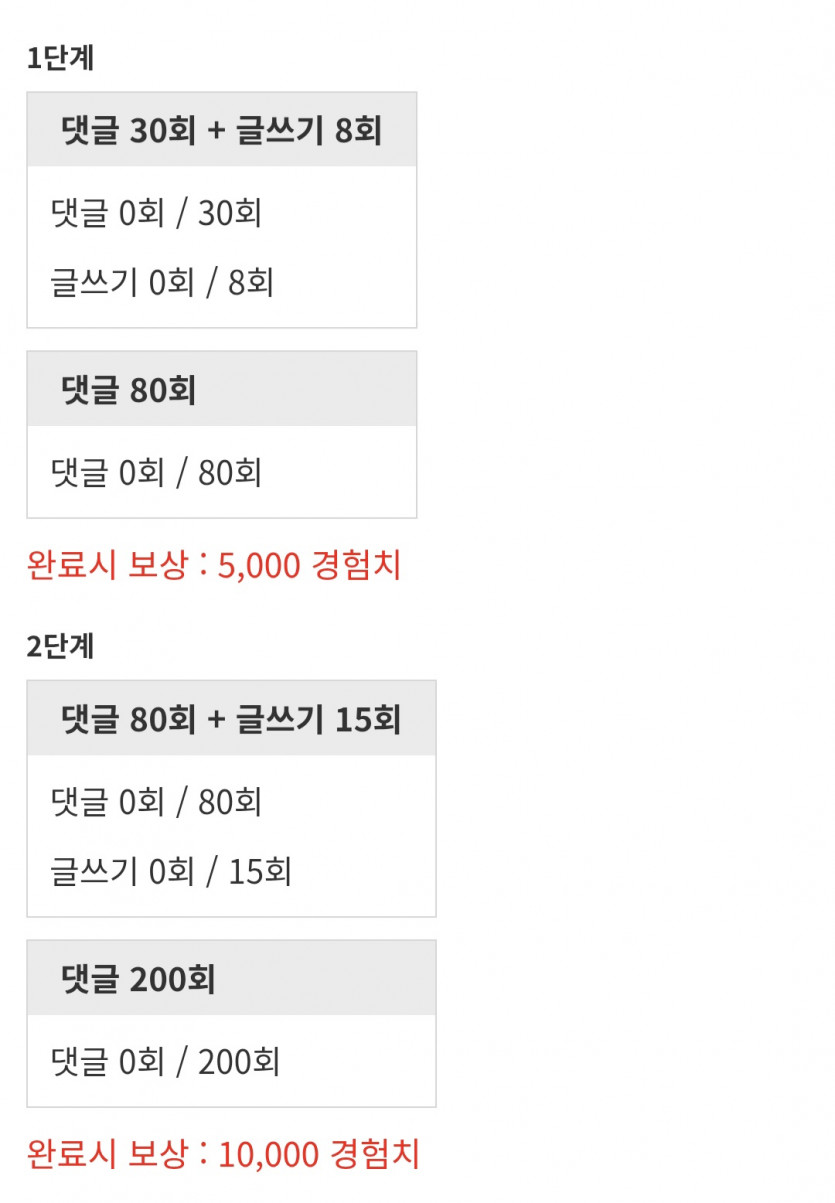The image size is (835, 1203).
Task: Select the first mission card body area
Action: click(220, 250)
